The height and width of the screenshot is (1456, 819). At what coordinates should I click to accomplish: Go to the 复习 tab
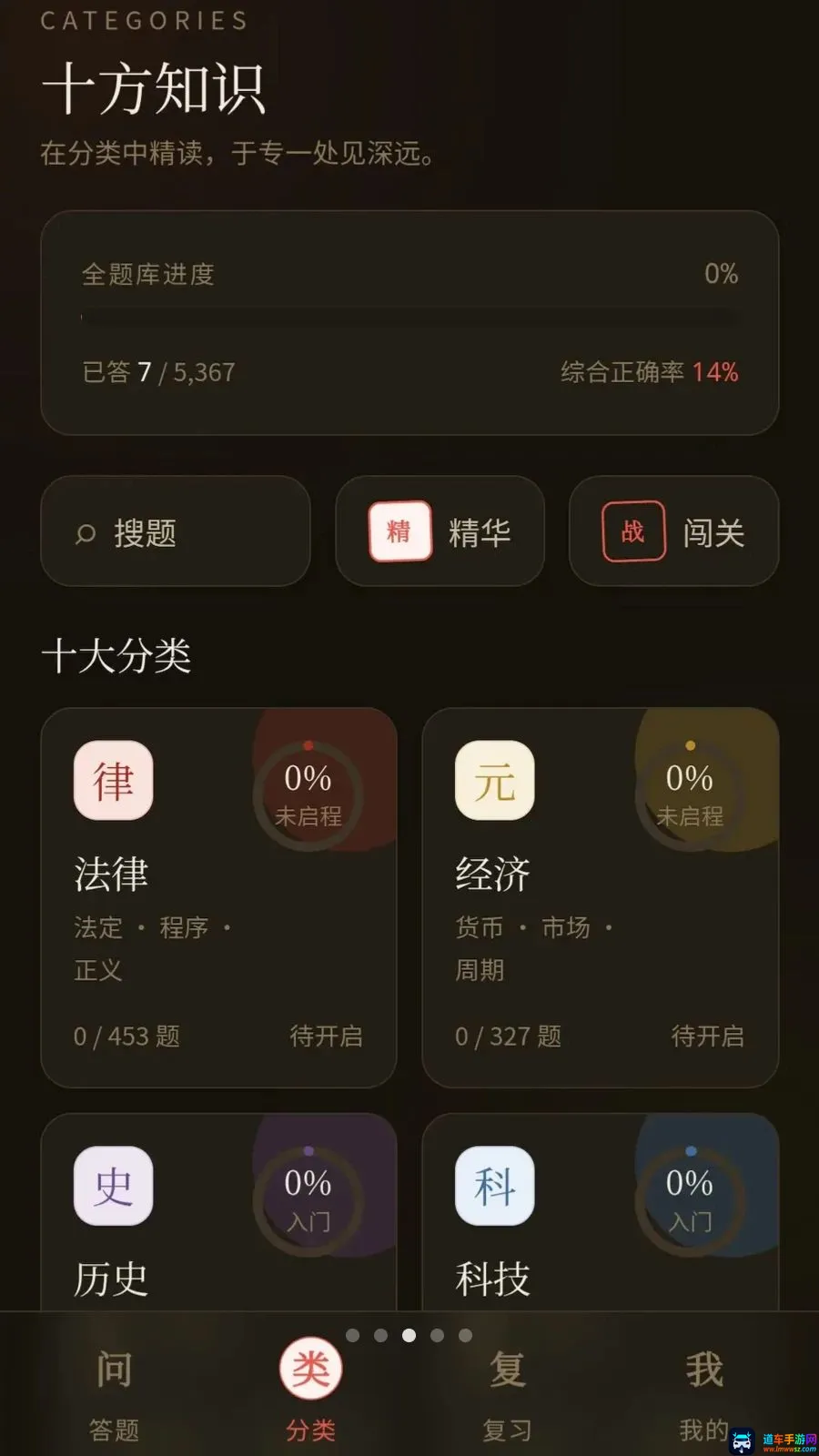click(508, 1394)
